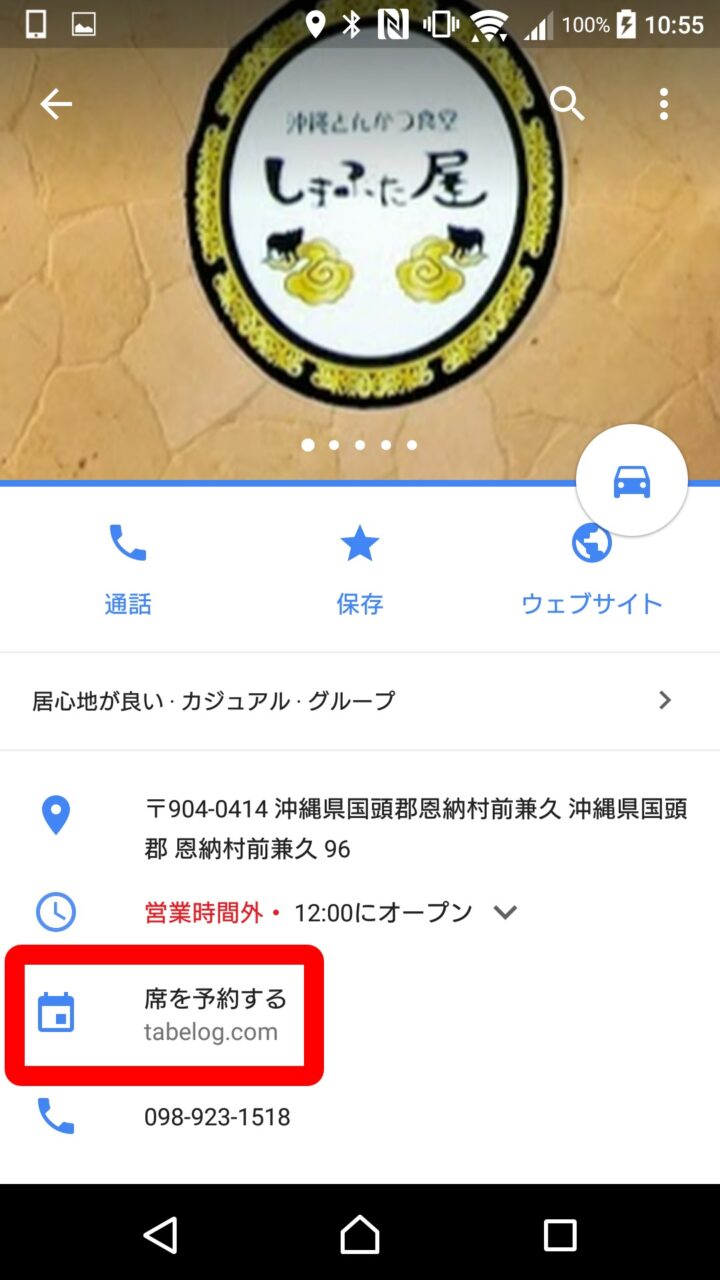The image size is (720, 1280).
Task: Tap the system home button
Action: (360, 1234)
